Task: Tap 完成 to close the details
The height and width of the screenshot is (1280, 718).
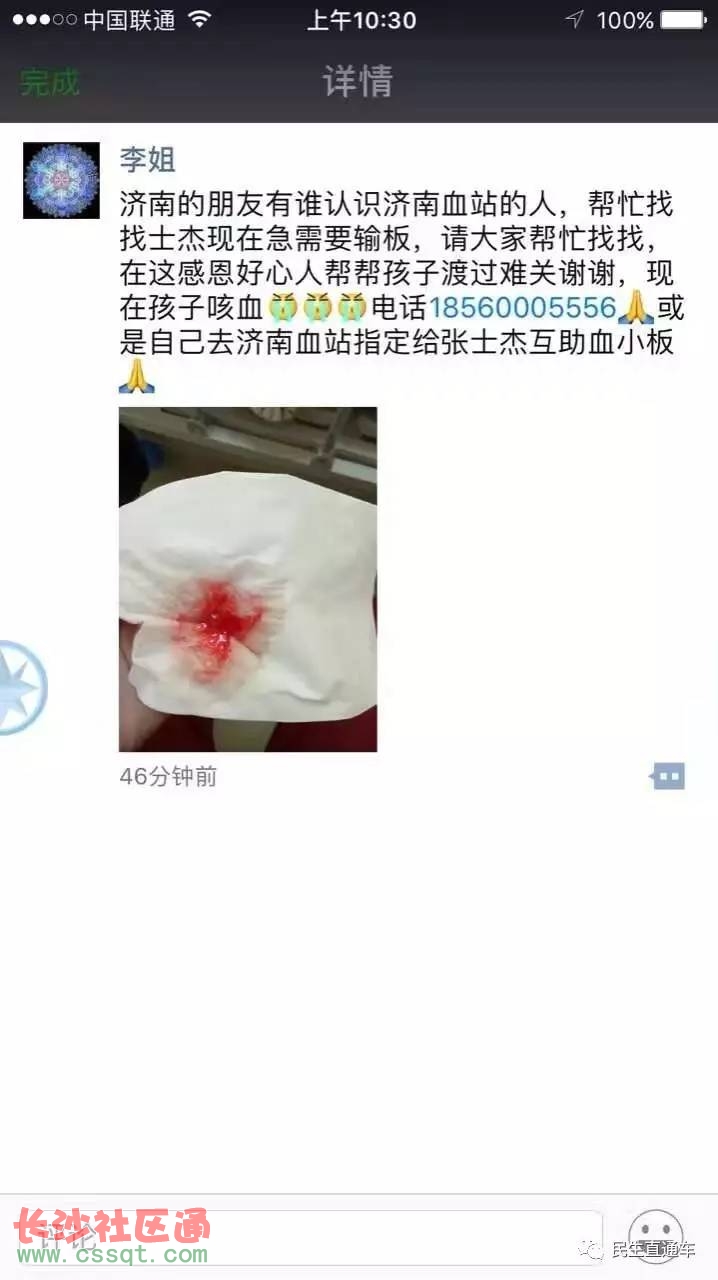Action: pos(50,82)
